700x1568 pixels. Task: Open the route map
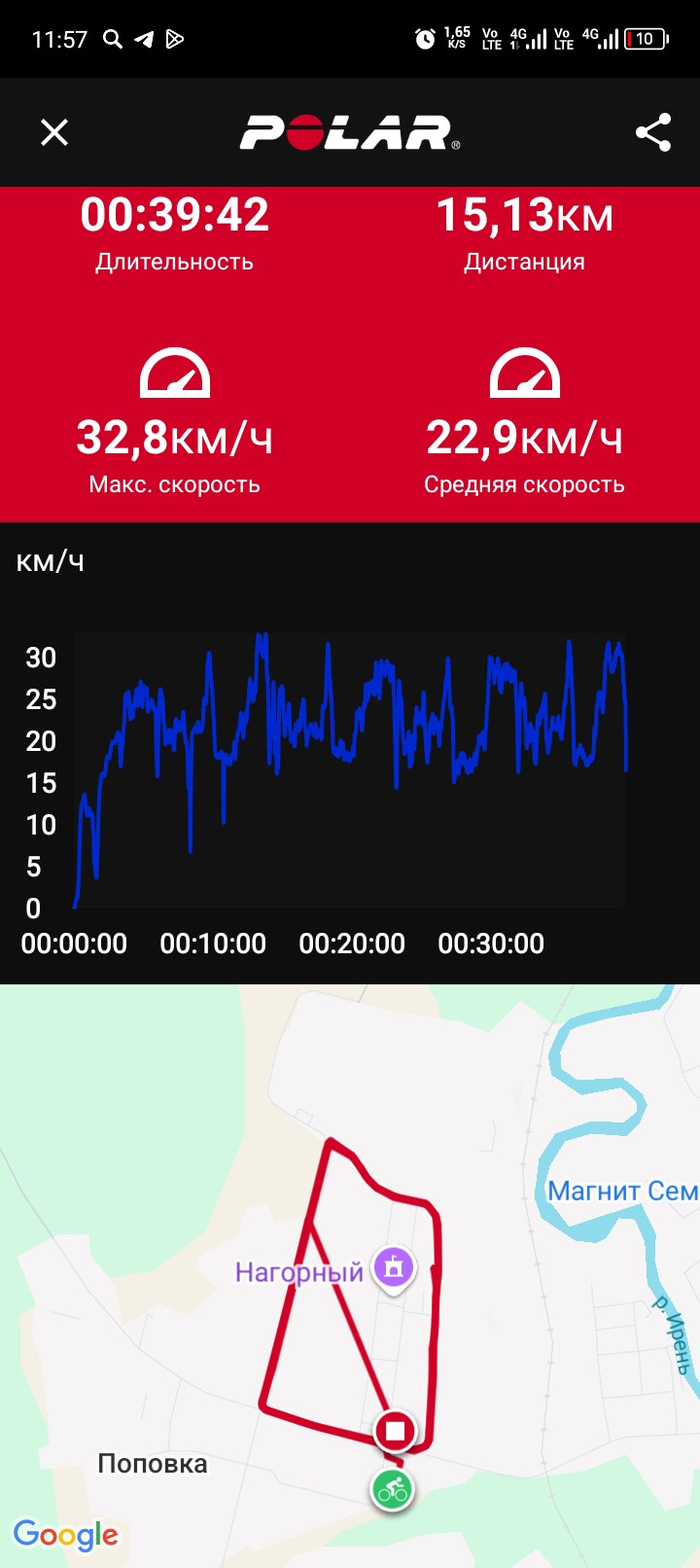coord(350,1275)
